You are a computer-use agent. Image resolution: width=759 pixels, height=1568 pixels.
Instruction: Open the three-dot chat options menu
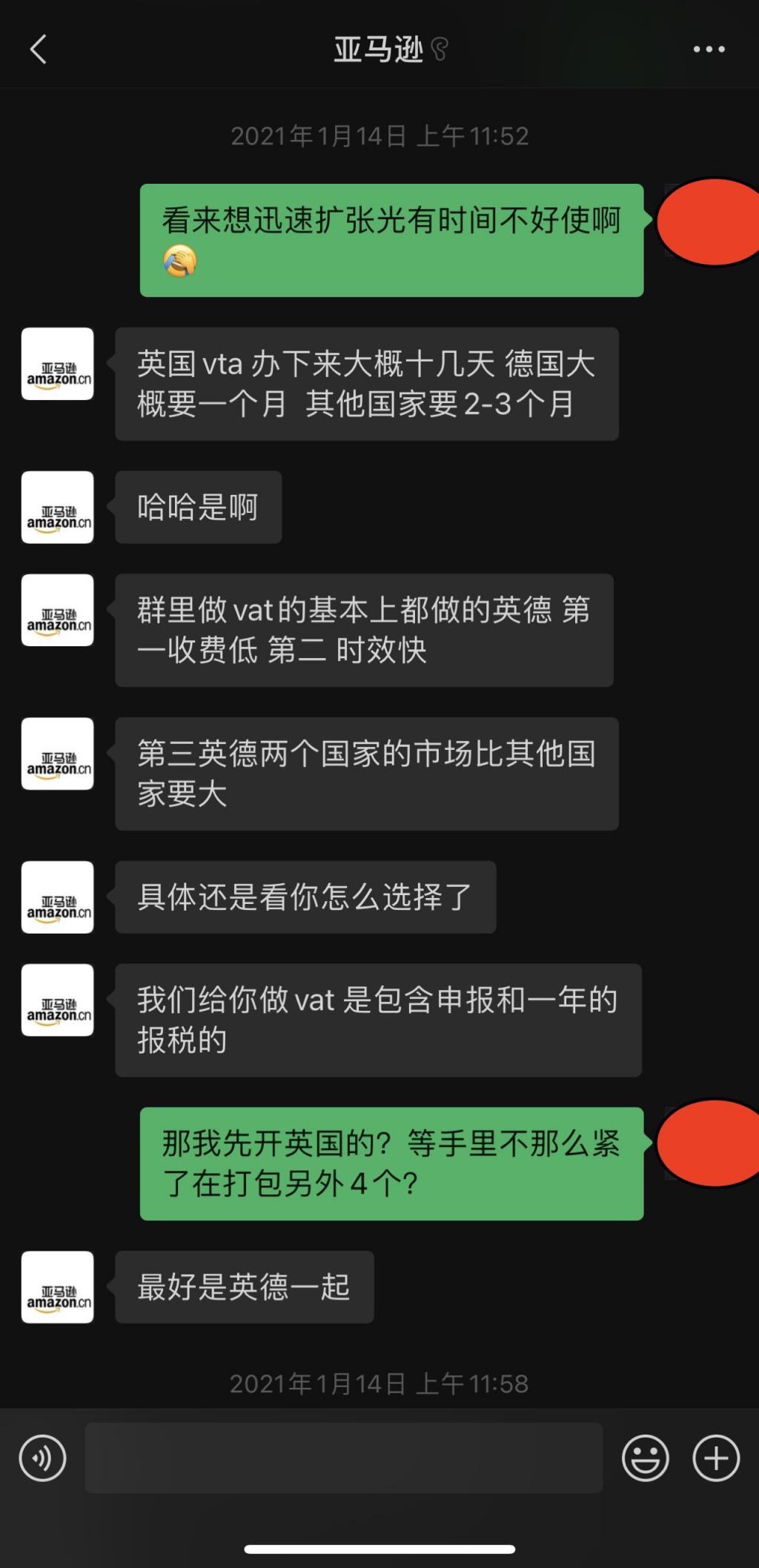[709, 50]
